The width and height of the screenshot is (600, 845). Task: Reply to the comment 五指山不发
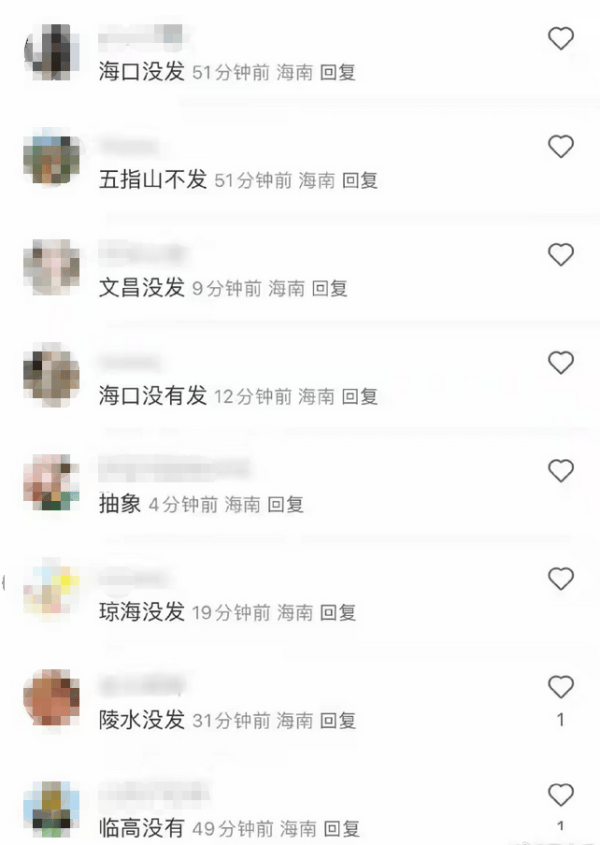click(x=360, y=181)
